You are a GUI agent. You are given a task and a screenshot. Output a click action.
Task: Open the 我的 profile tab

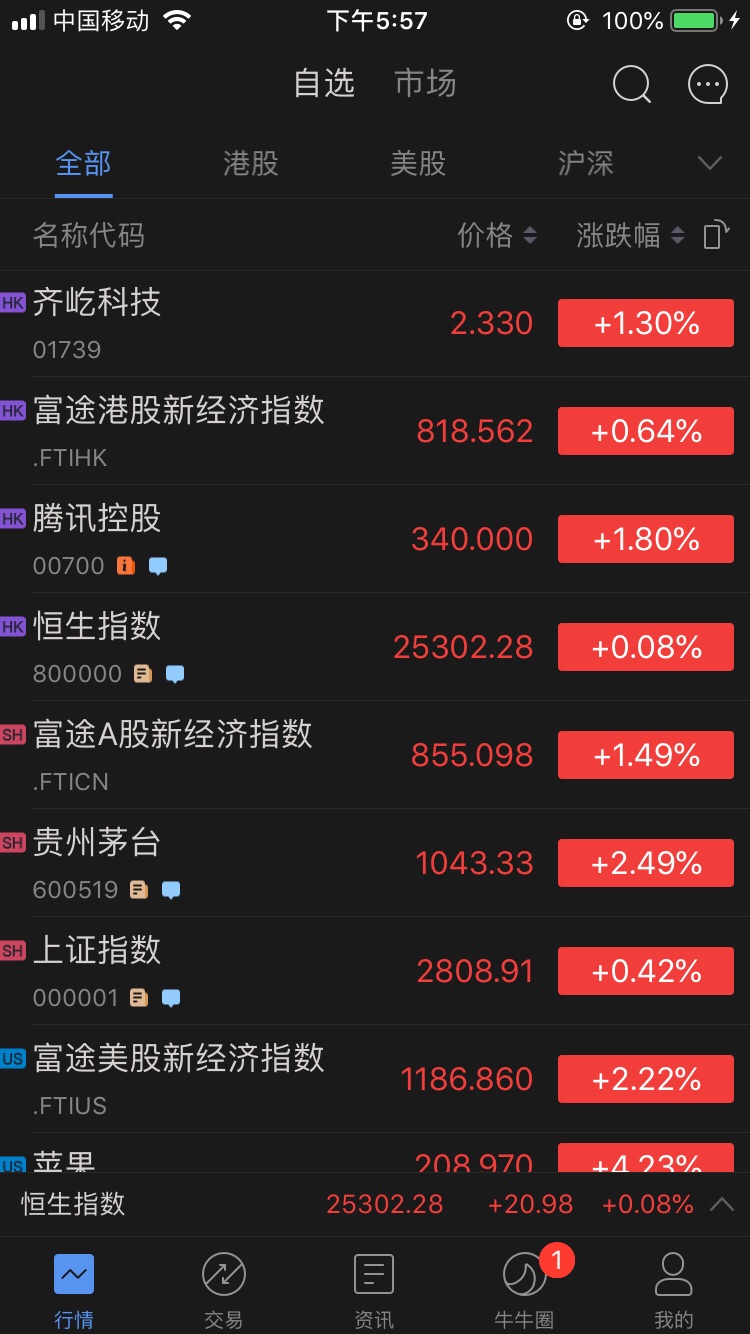674,1290
